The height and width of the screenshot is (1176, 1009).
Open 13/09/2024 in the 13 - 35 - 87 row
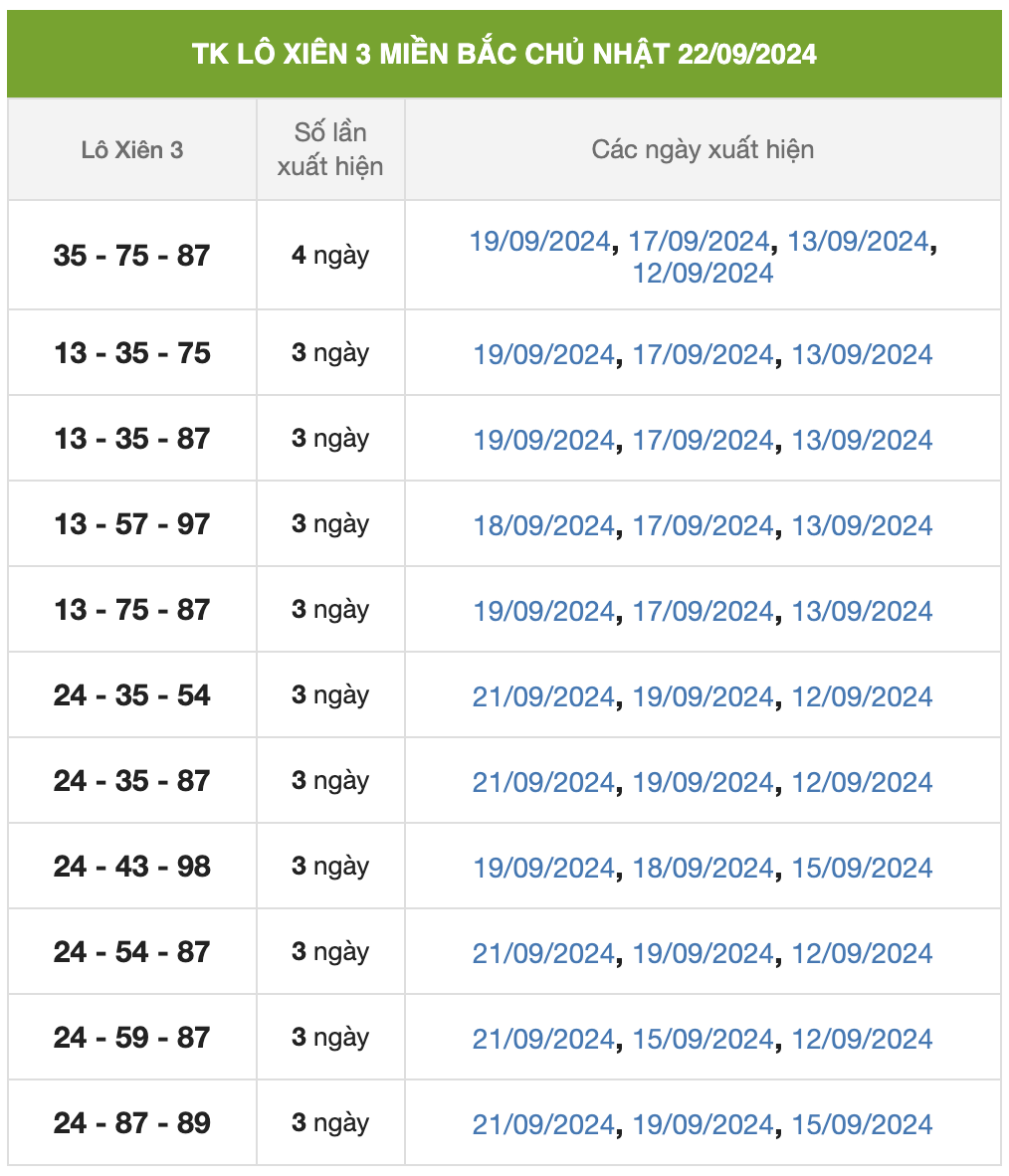(x=862, y=440)
